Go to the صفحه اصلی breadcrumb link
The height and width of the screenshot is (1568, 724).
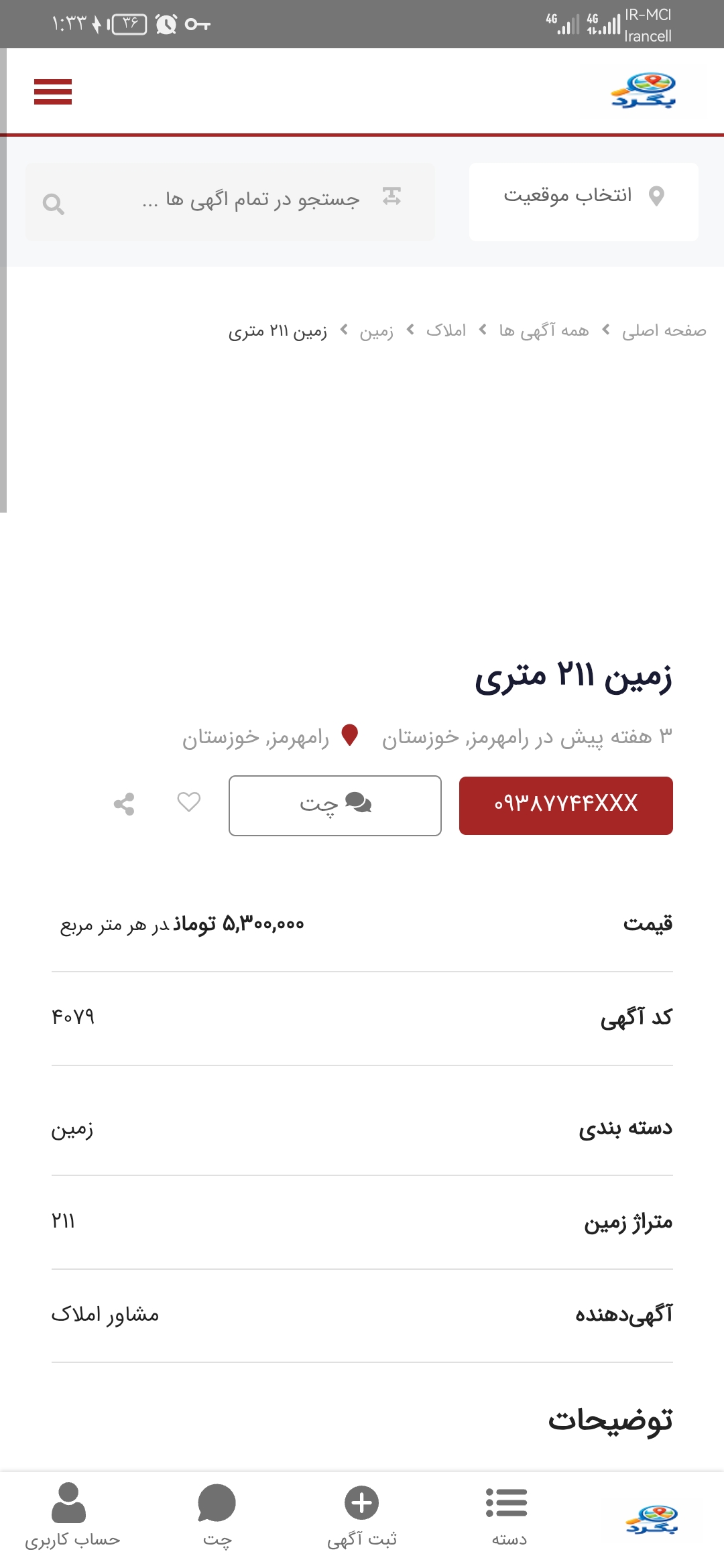664,330
